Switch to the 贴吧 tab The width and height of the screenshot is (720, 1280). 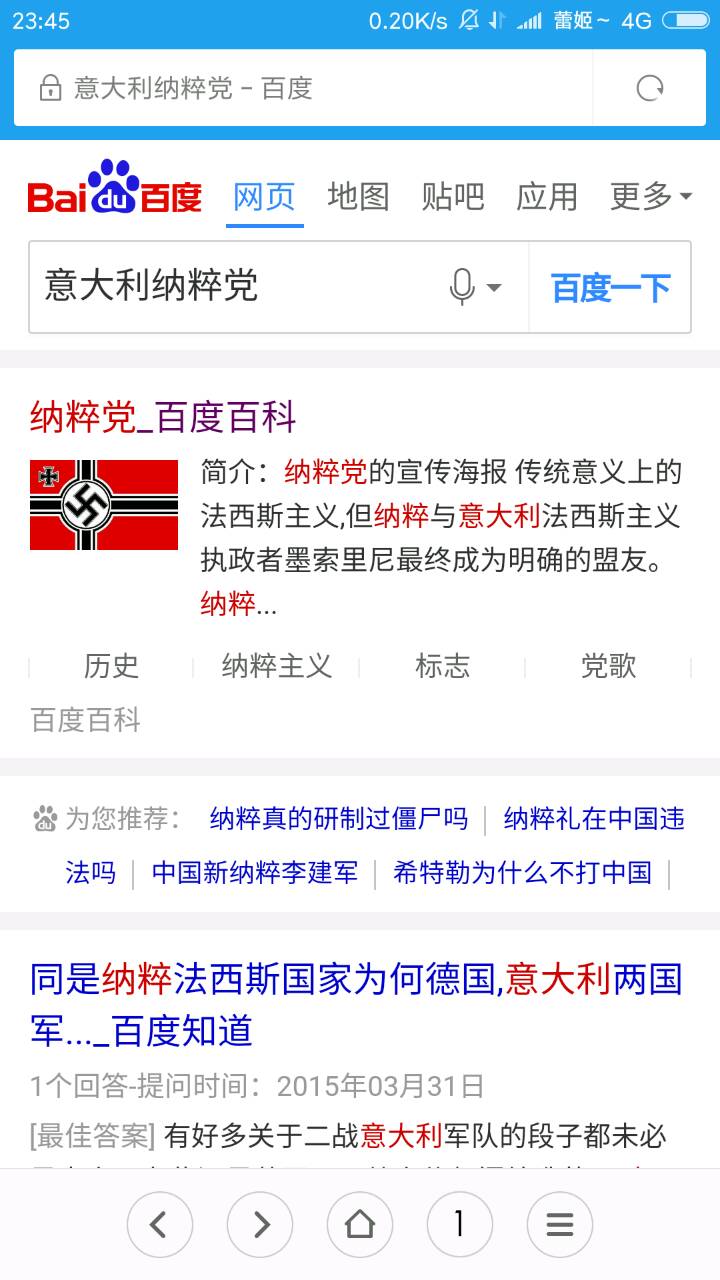coord(452,197)
